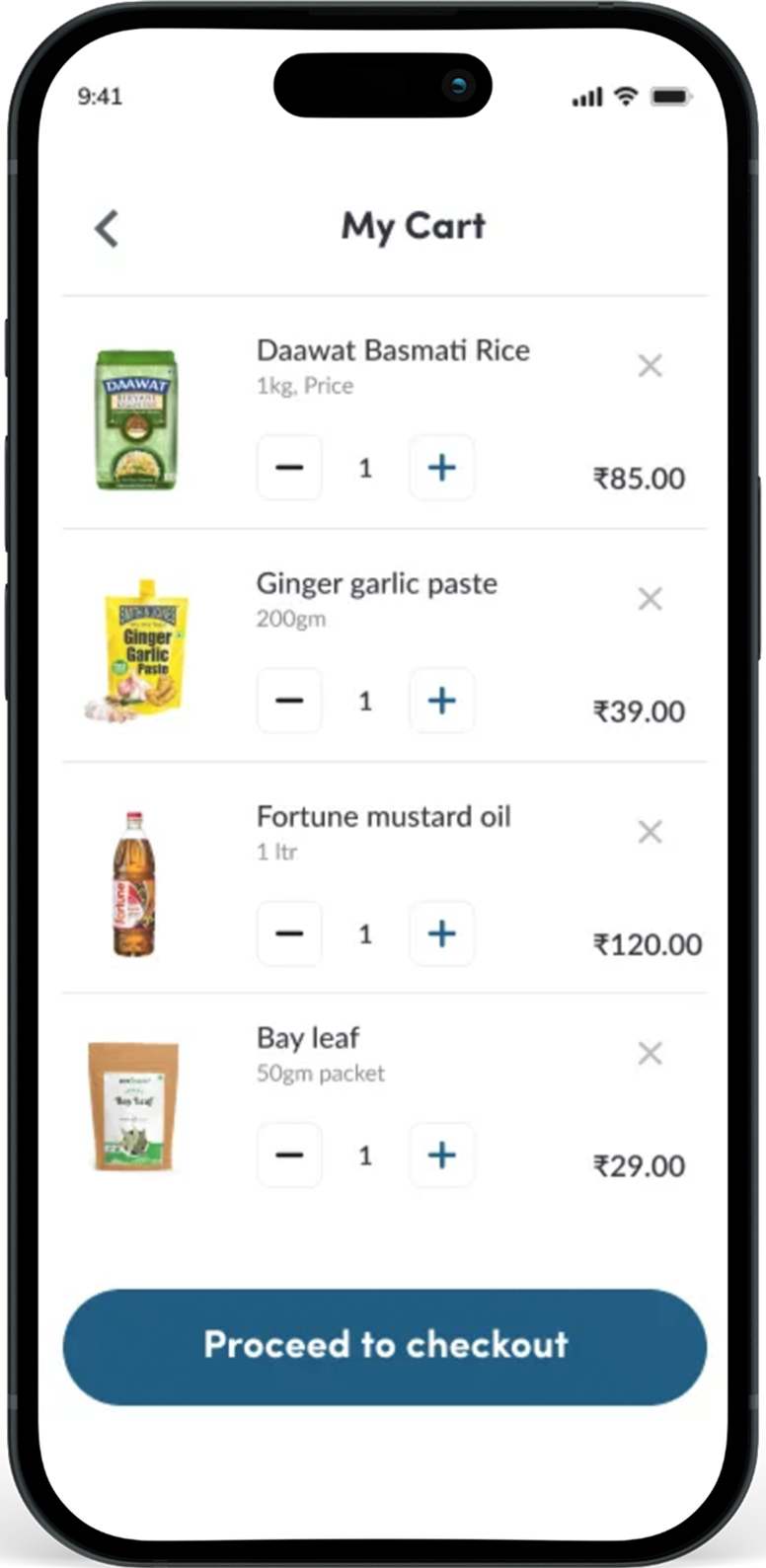Increase Ginger garlic paste quantity
Screen dimensions: 766x1568
pos(441,701)
